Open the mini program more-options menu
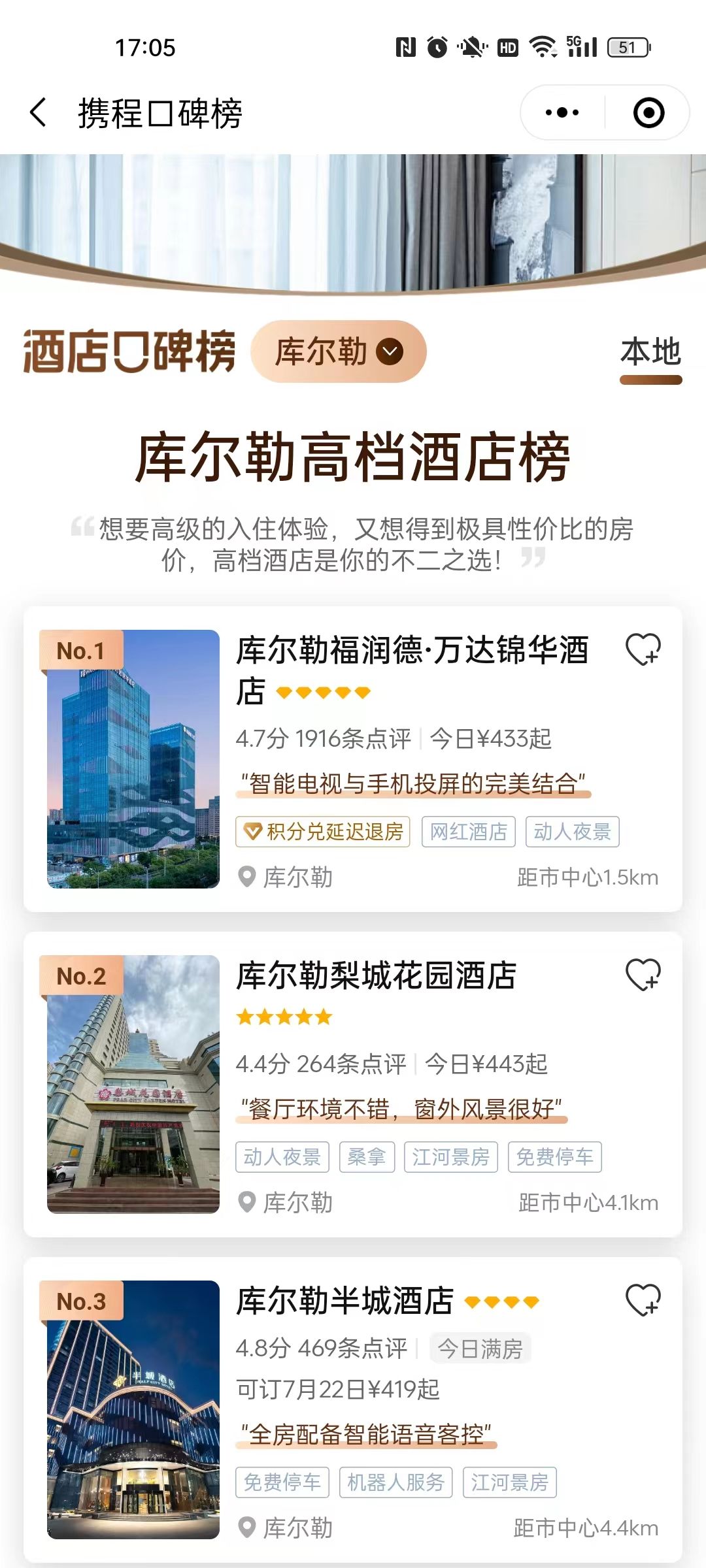The image size is (706, 1568). [x=562, y=112]
